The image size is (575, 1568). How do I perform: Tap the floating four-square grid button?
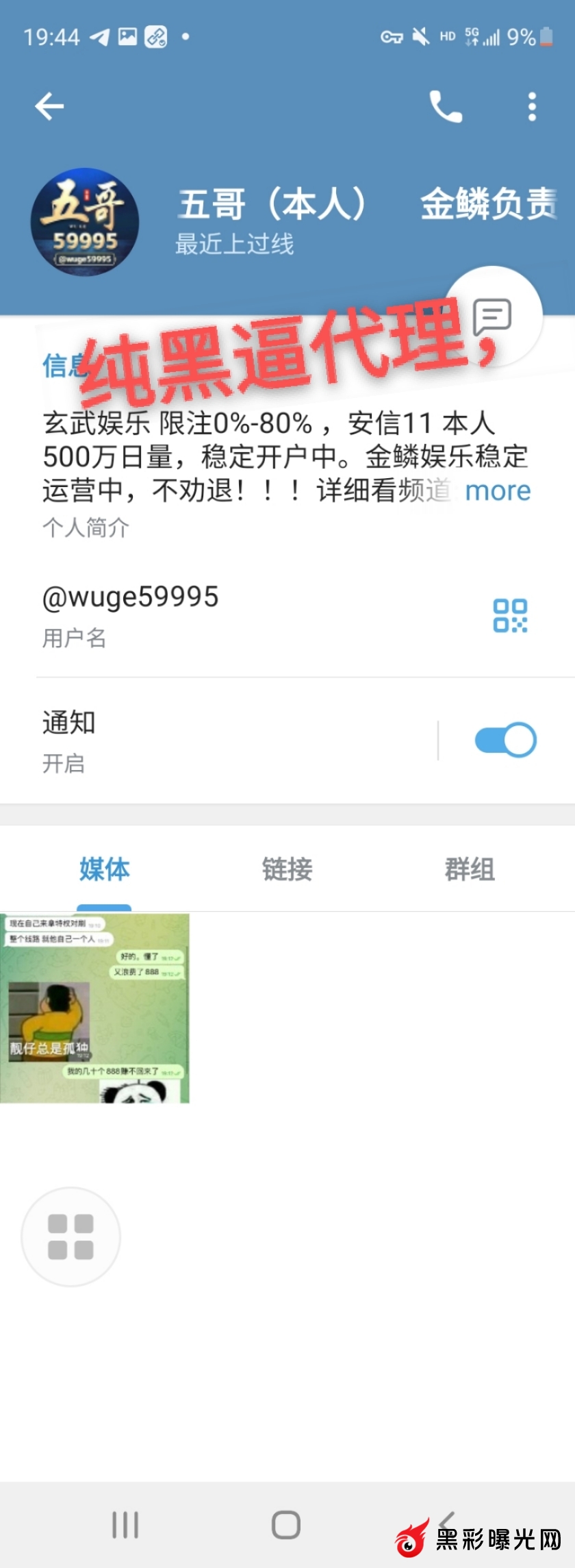[x=71, y=1236]
